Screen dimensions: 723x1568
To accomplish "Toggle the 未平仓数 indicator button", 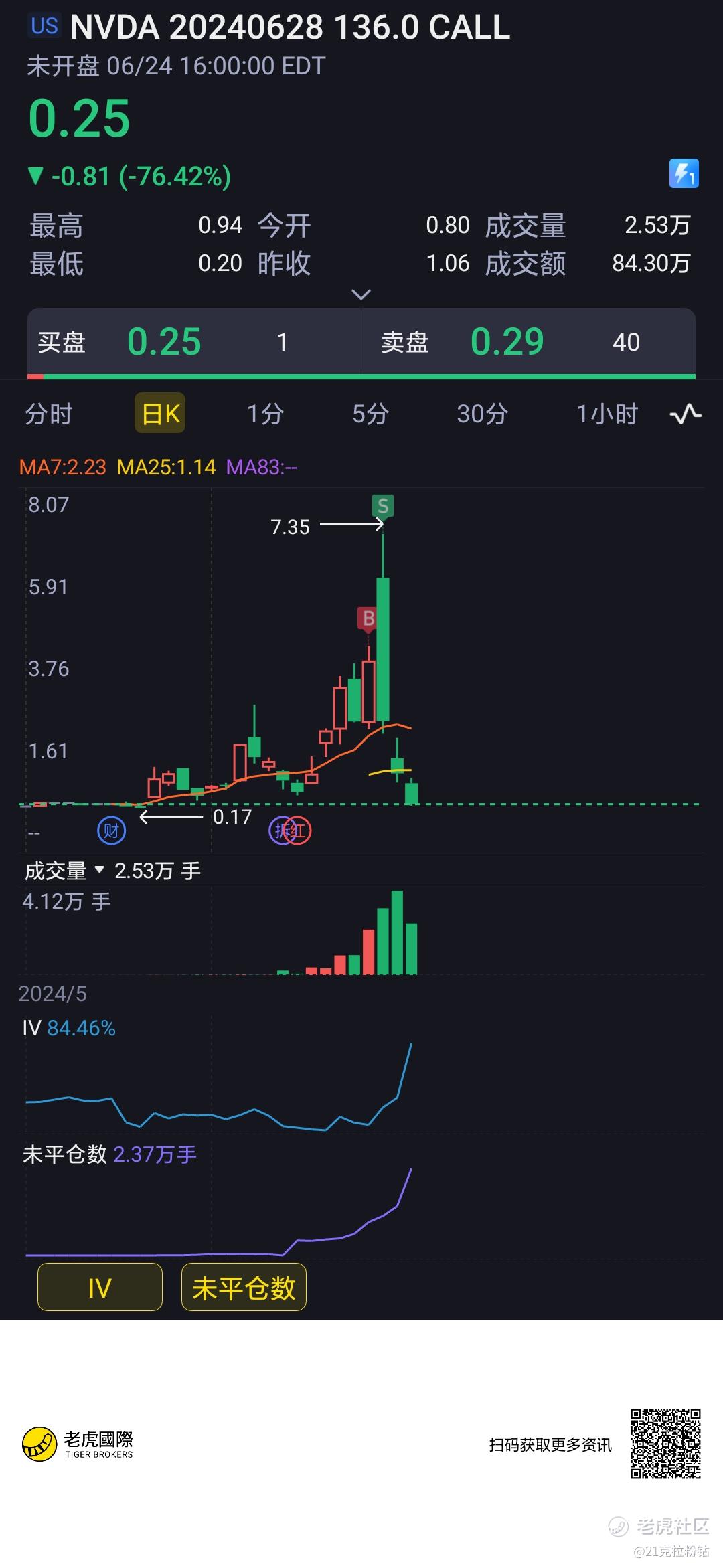I will tap(244, 1287).
